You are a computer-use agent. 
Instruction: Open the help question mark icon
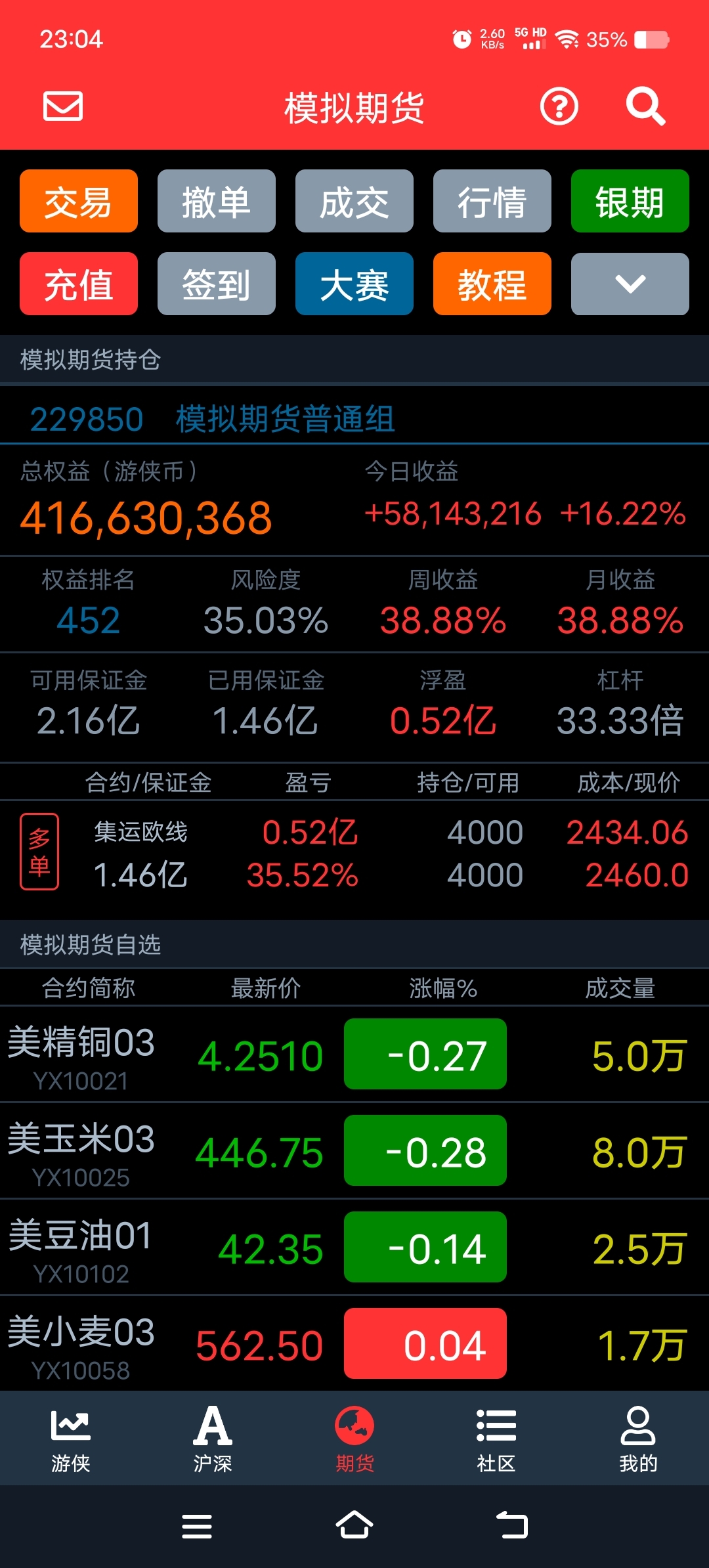point(559,106)
